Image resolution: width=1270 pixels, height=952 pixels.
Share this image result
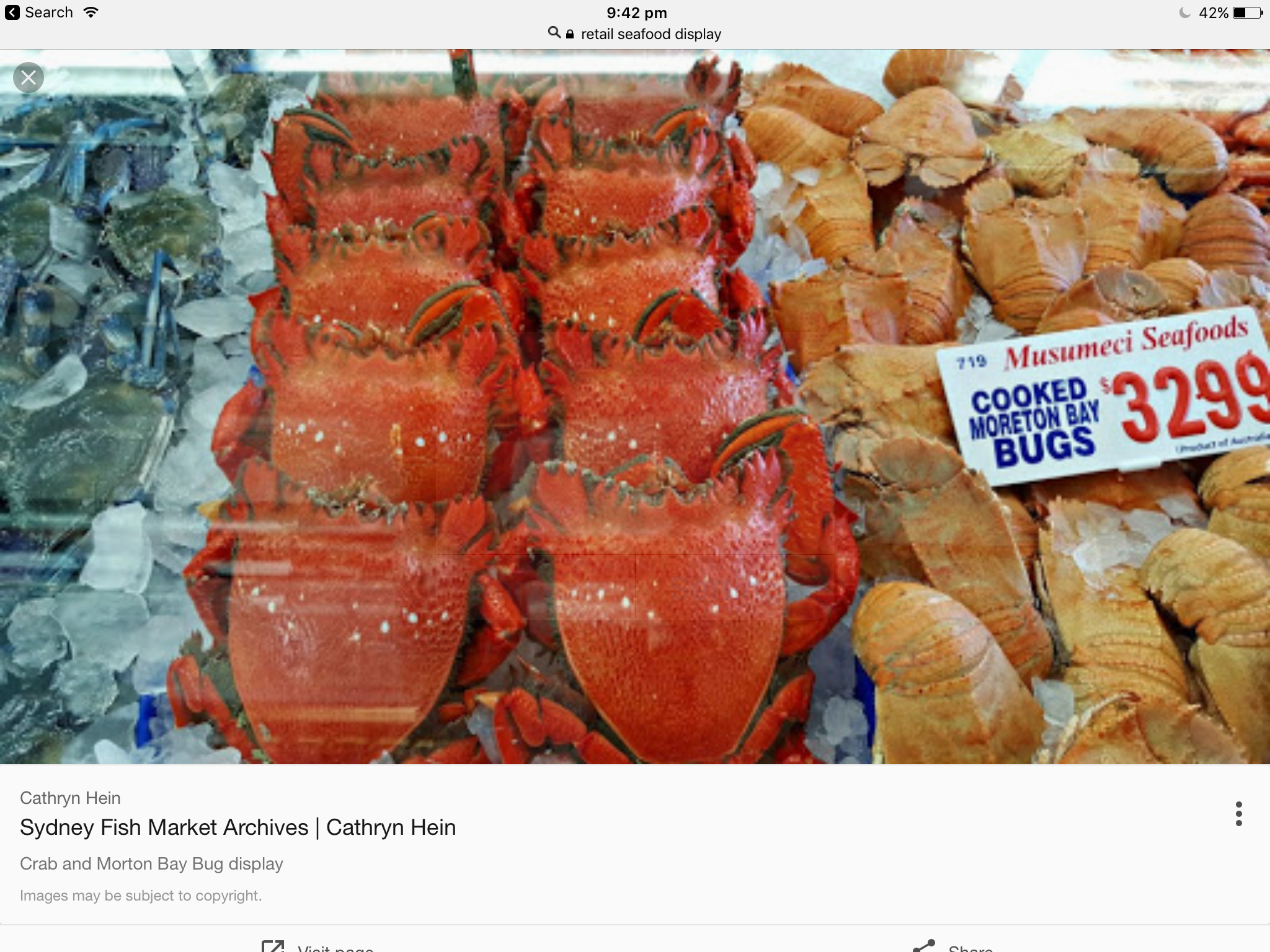(x=955, y=946)
